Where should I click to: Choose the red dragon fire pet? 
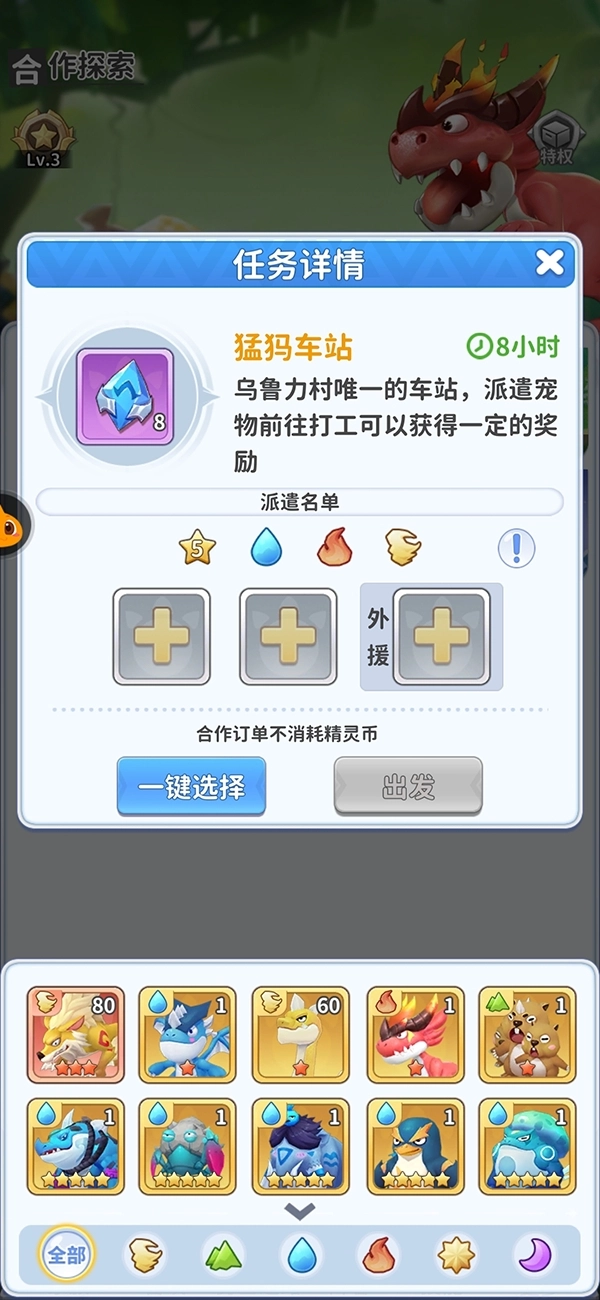pos(414,1034)
